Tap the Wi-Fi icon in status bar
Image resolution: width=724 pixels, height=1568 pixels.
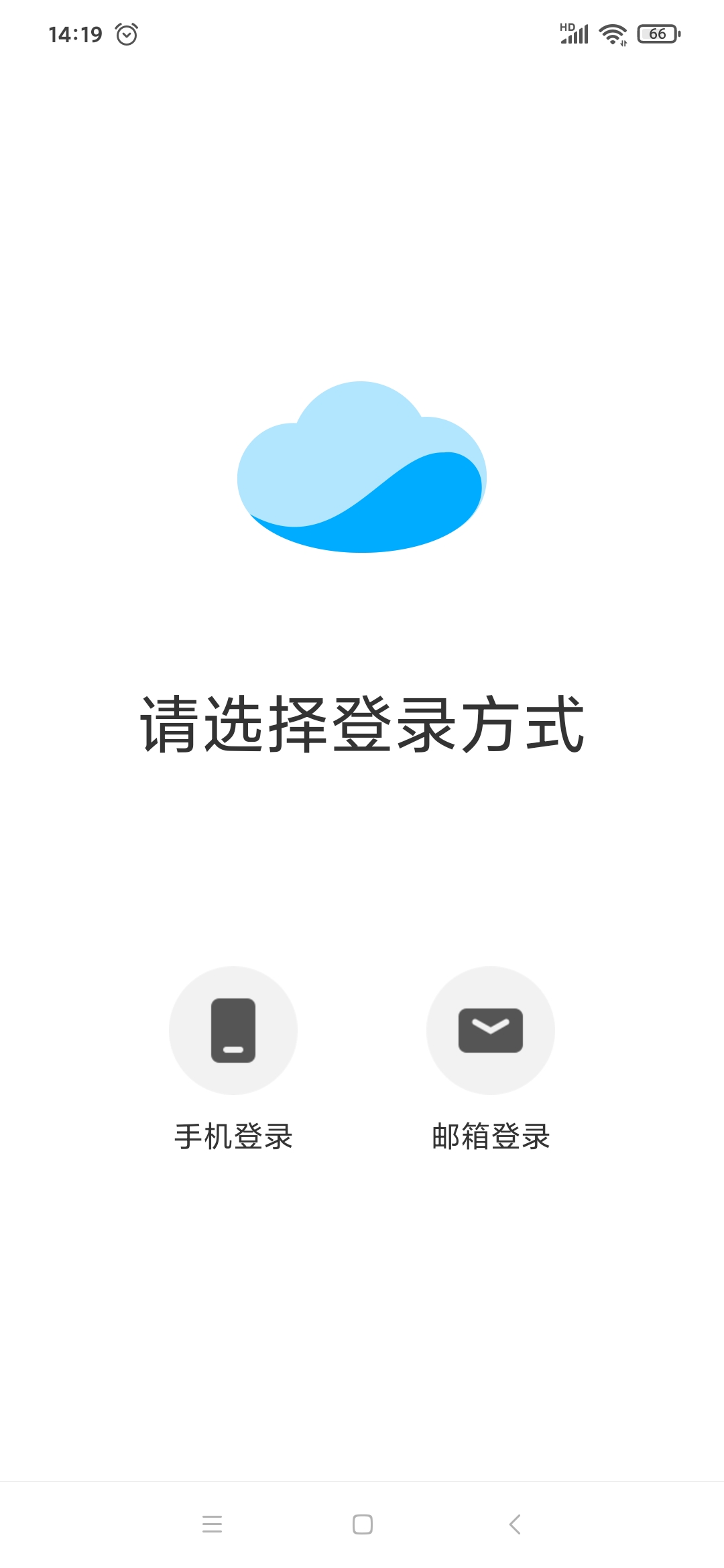pos(611,33)
